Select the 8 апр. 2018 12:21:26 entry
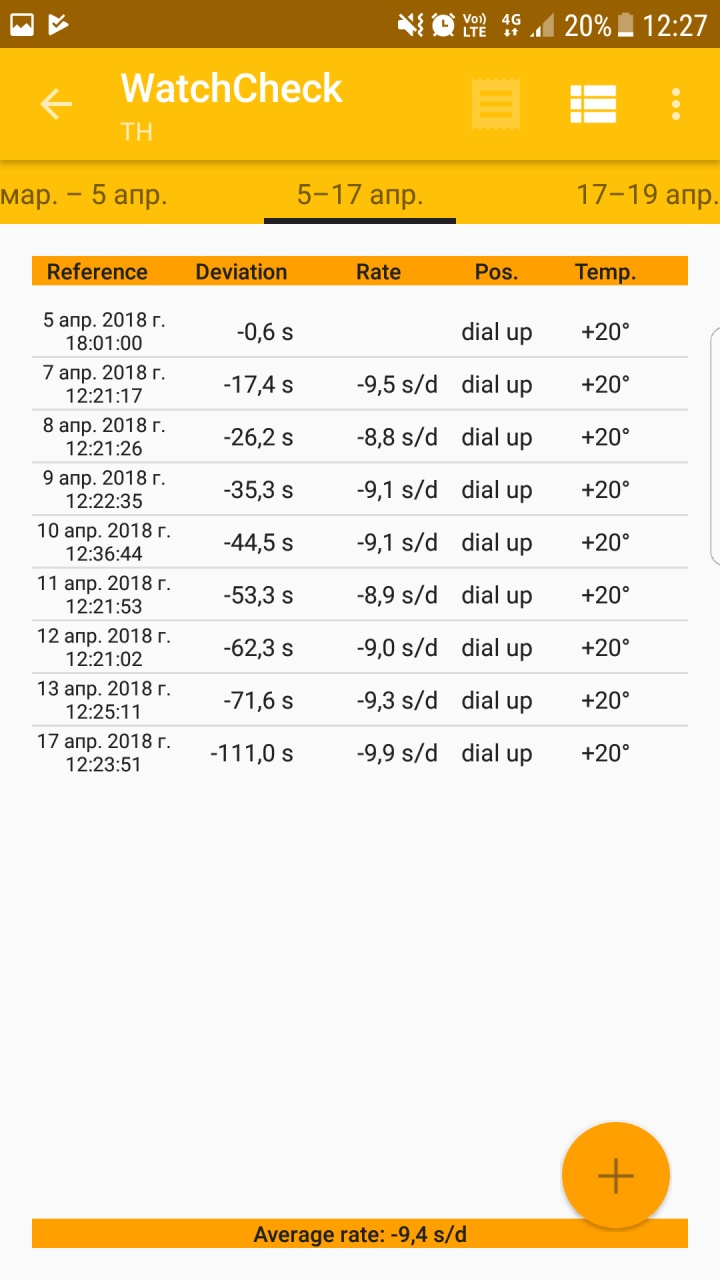Screen dimensions: 720x1280 pos(360,438)
